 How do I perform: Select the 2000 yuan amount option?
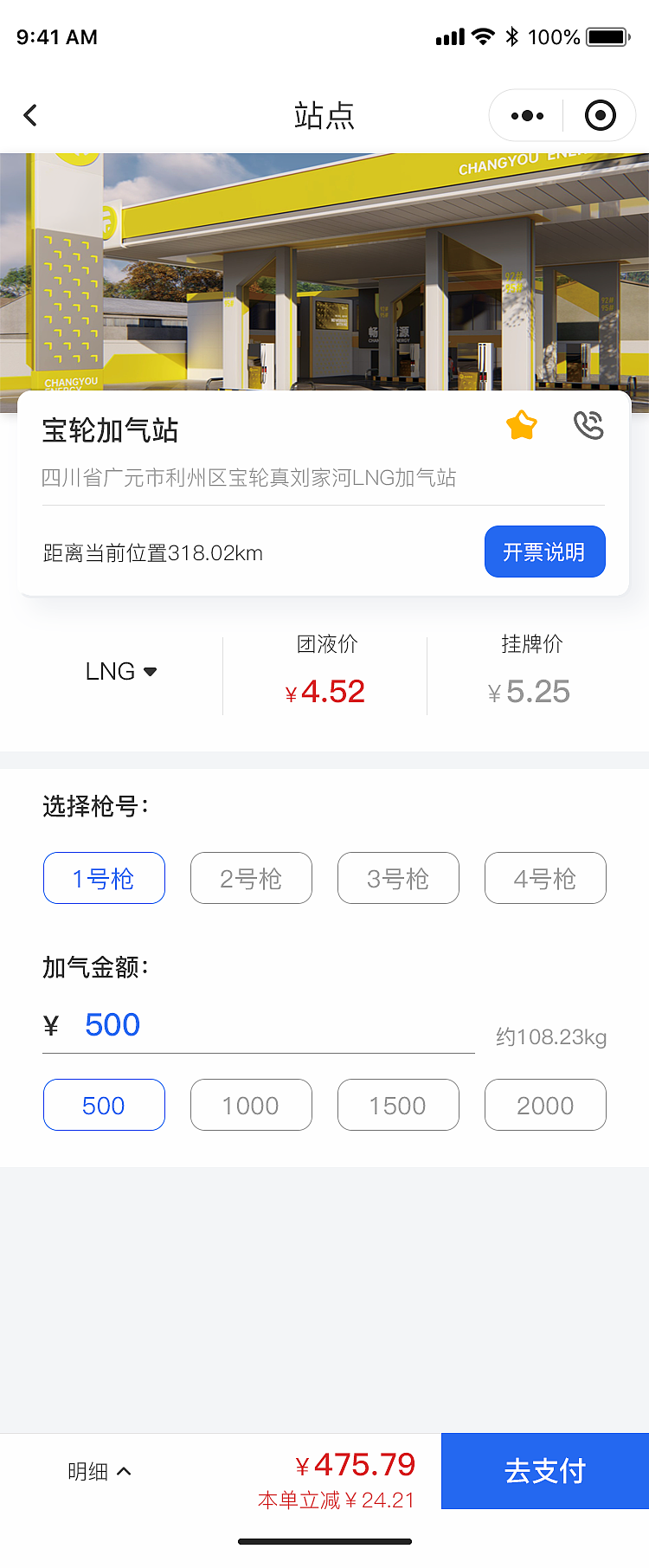point(545,1105)
